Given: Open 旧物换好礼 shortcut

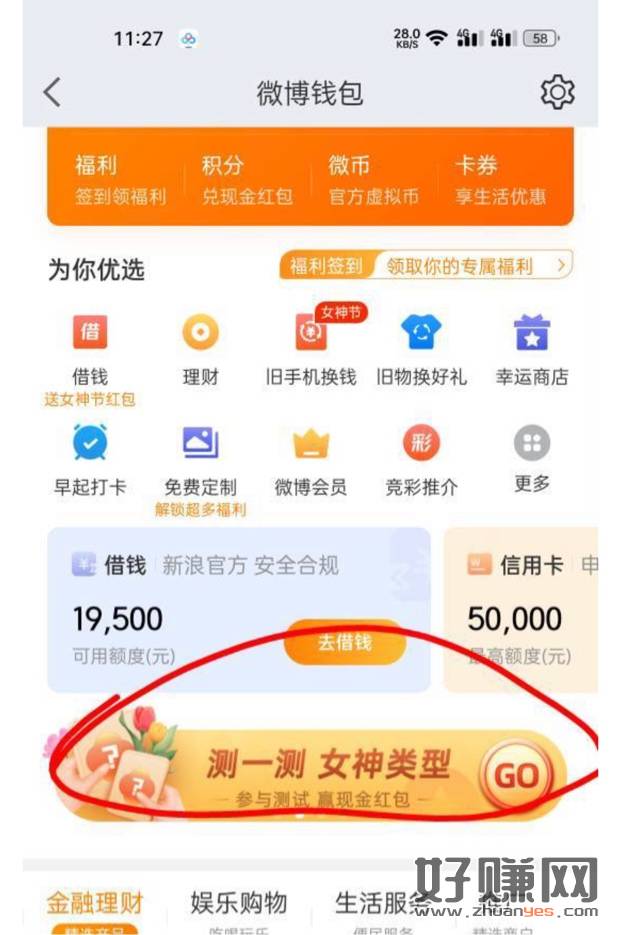Looking at the screenshot, I should pyautogui.click(x=421, y=349).
